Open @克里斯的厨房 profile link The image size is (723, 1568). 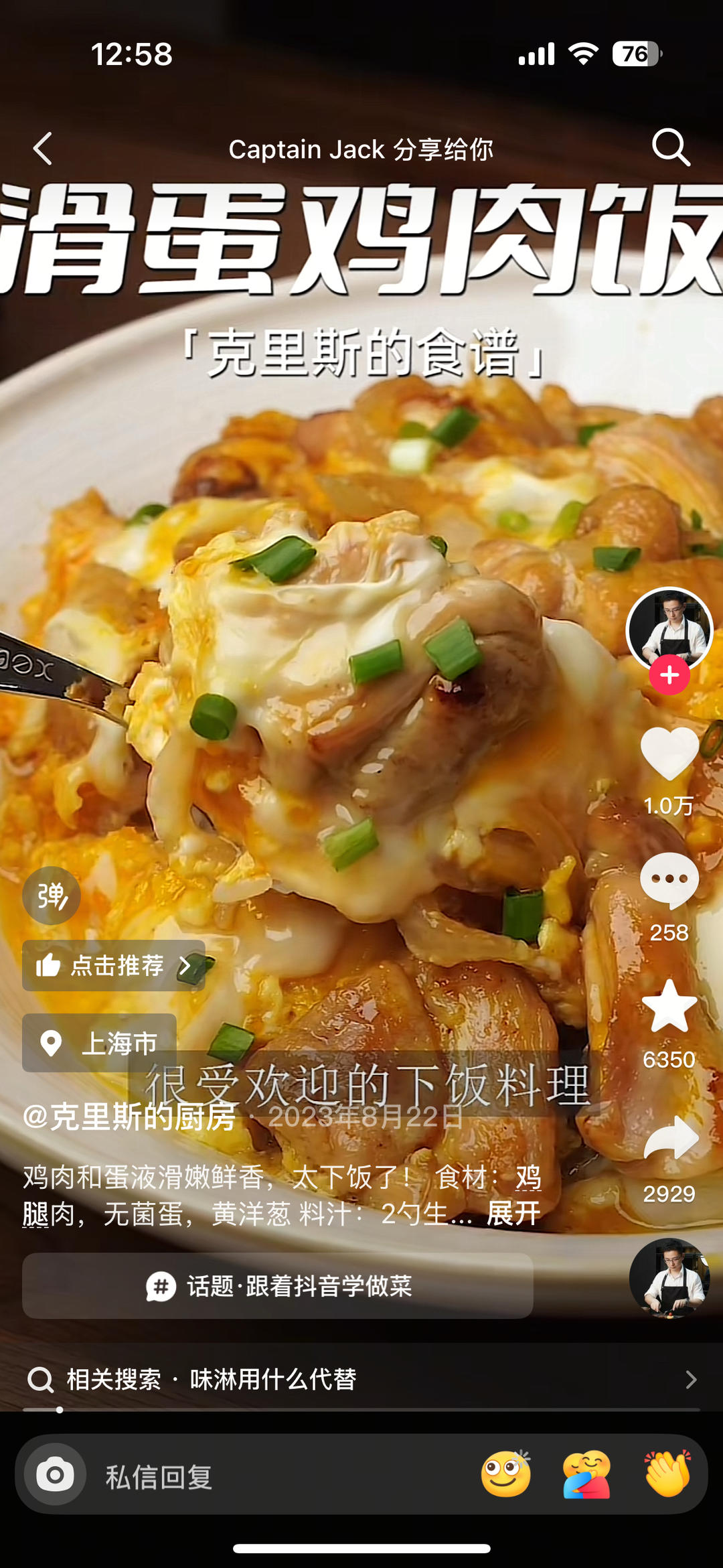click(x=130, y=1117)
